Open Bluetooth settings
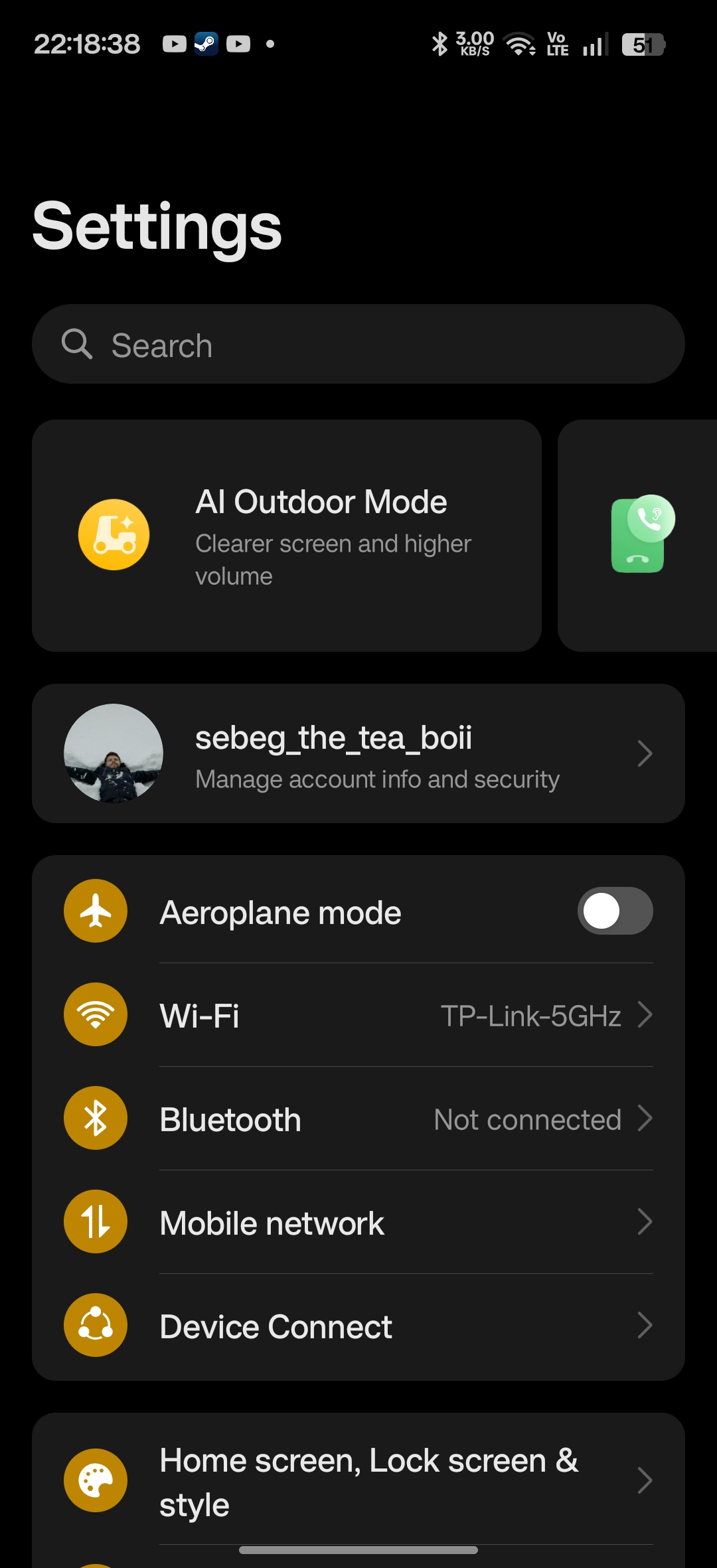The width and height of the screenshot is (717, 1568). tap(358, 1119)
